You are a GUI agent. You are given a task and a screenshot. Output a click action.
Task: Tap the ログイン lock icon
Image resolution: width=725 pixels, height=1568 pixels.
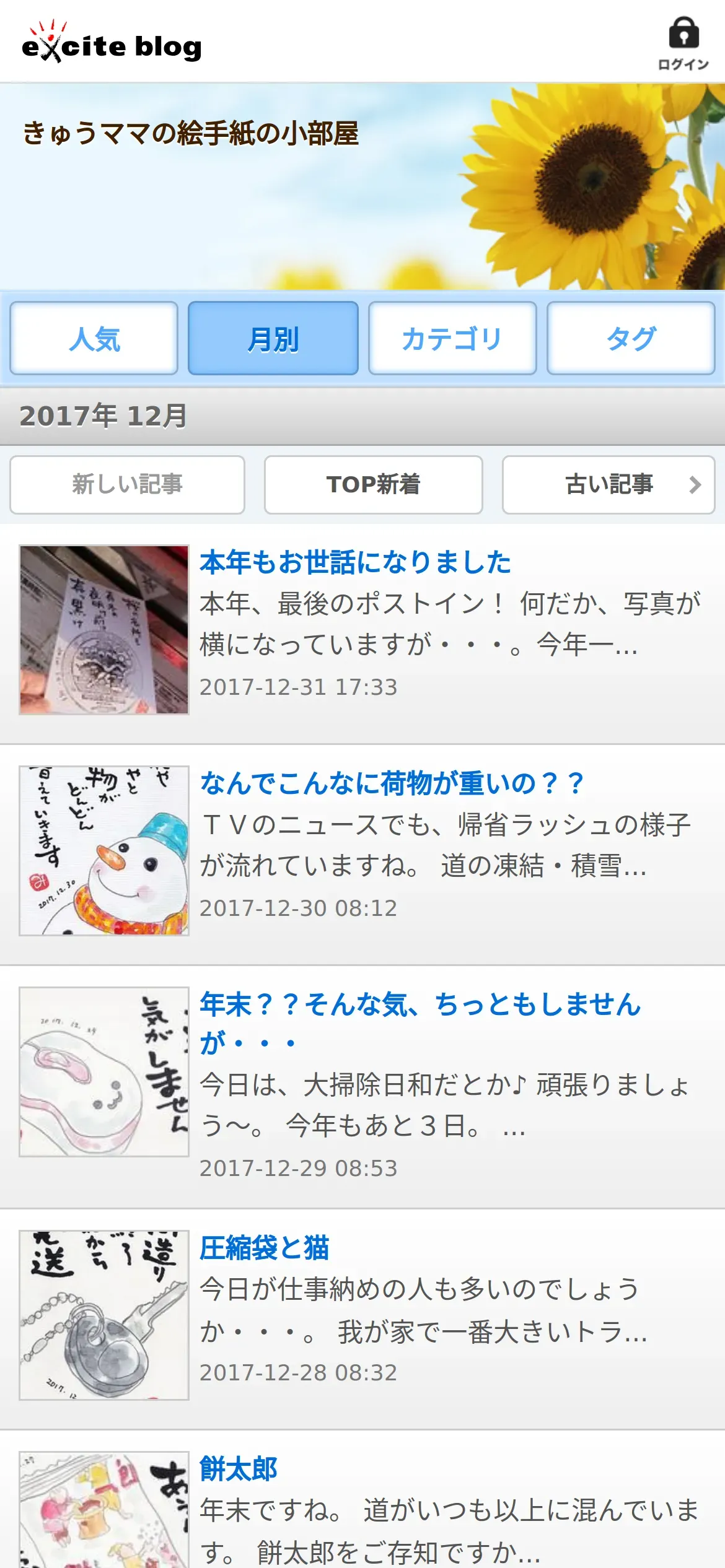point(683,42)
